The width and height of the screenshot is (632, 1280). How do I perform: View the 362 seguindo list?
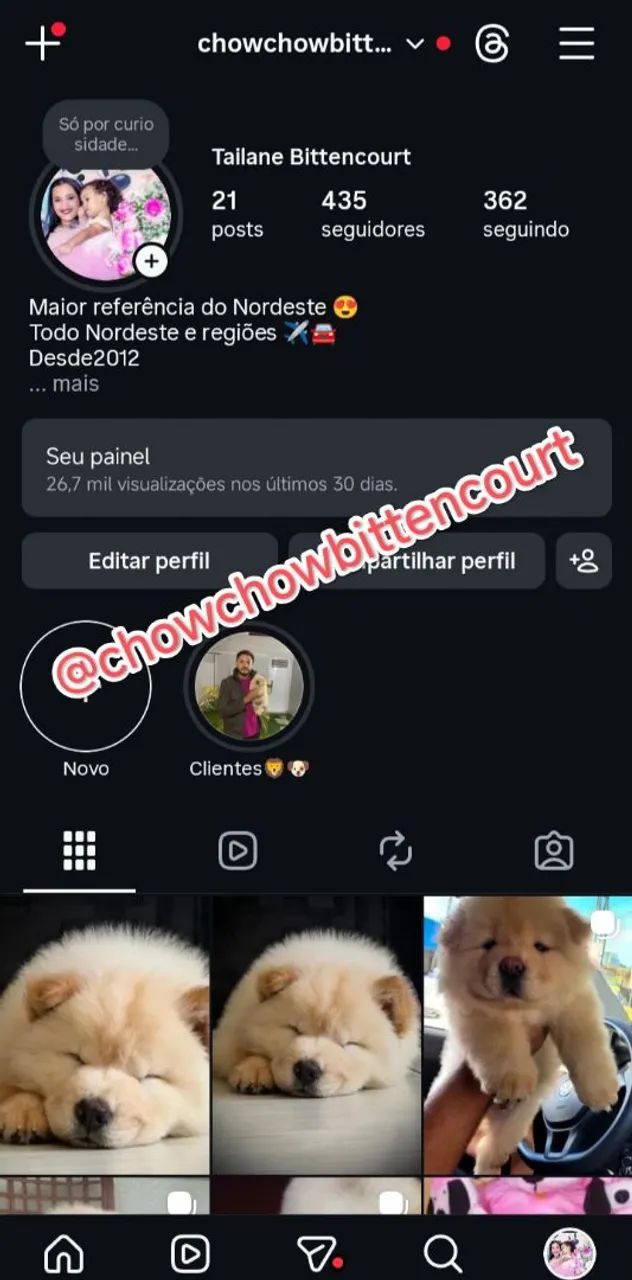click(525, 214)
